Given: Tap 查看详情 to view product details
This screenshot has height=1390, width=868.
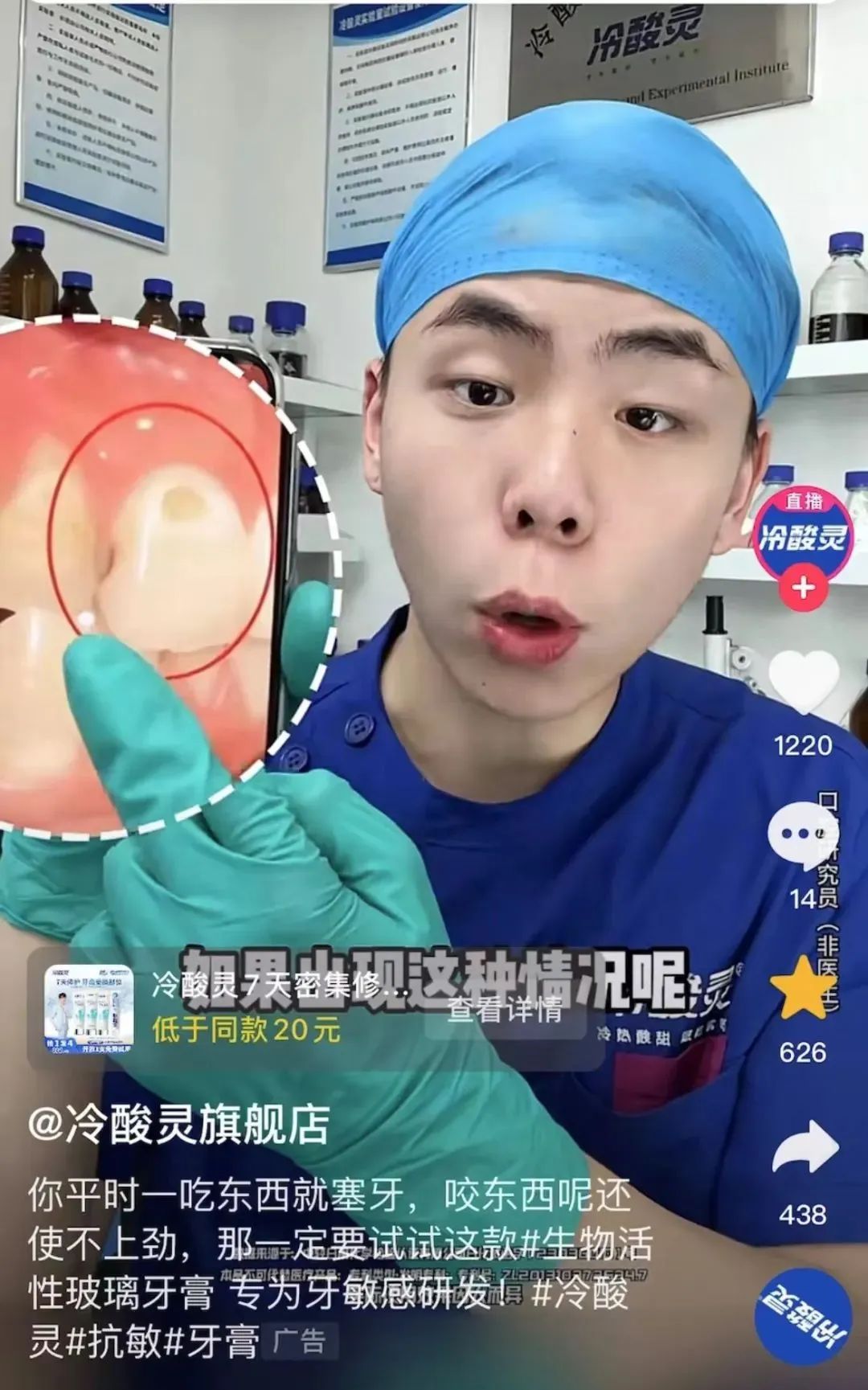Looking at the screenshot, I should coord(504,1008).
